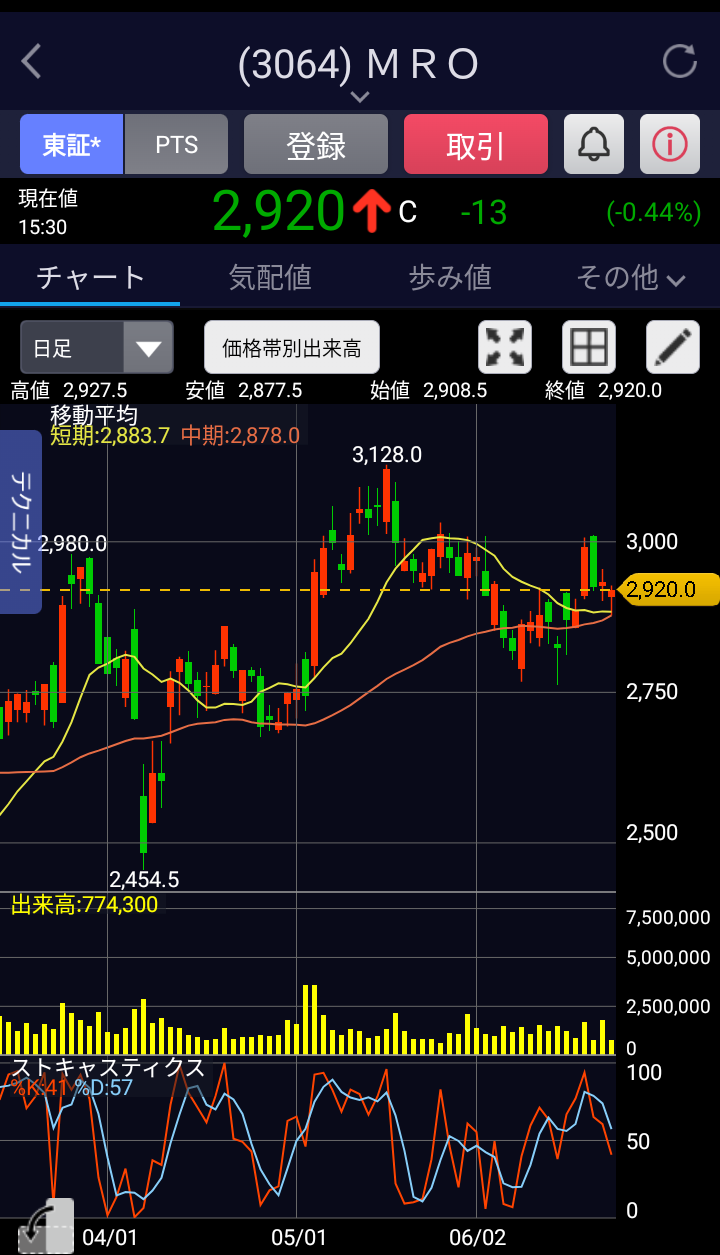
Task: Expand the stock name chevron under MRO
Action: [x=360, y=97]
